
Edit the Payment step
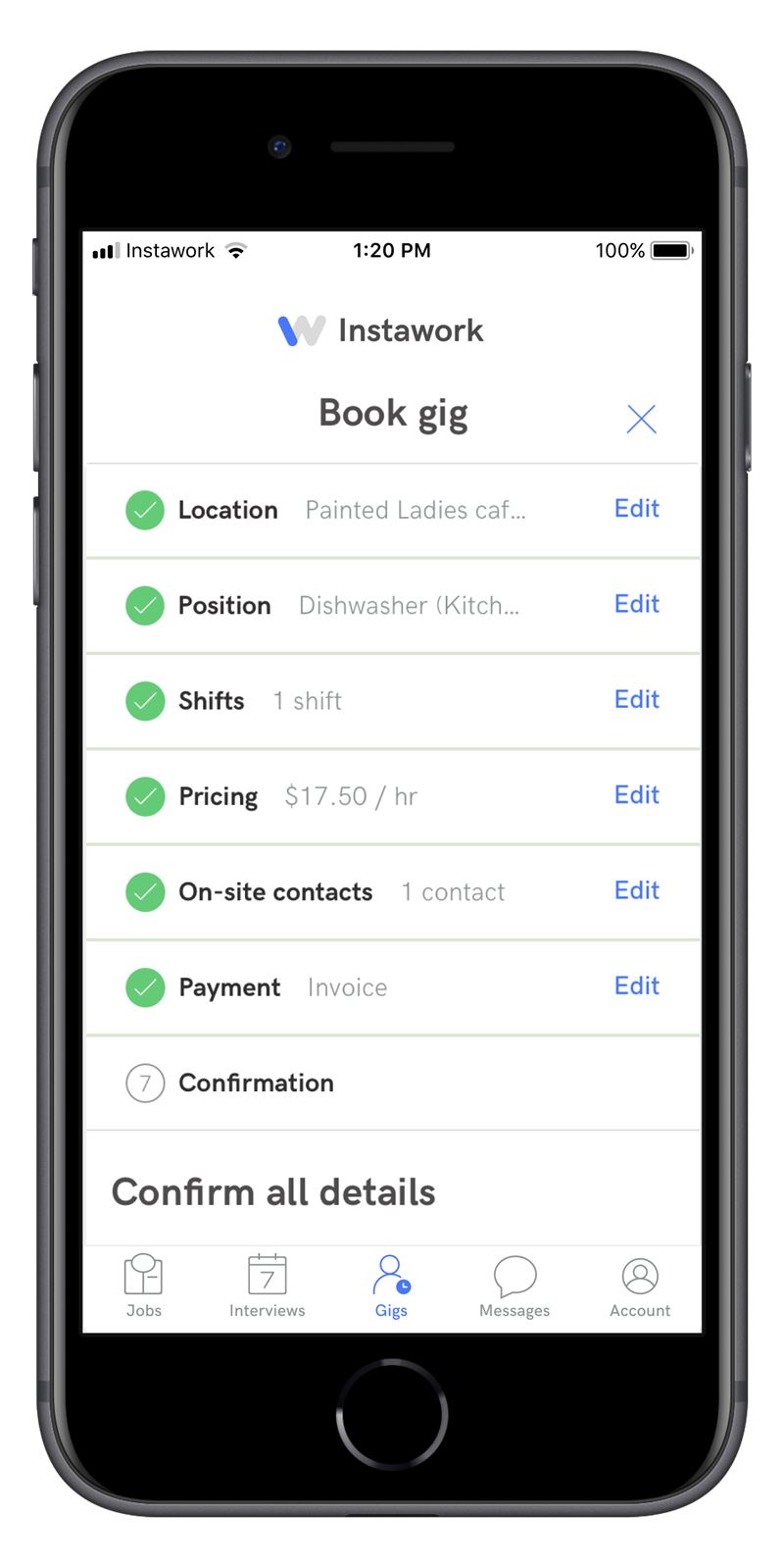[637, 985]
